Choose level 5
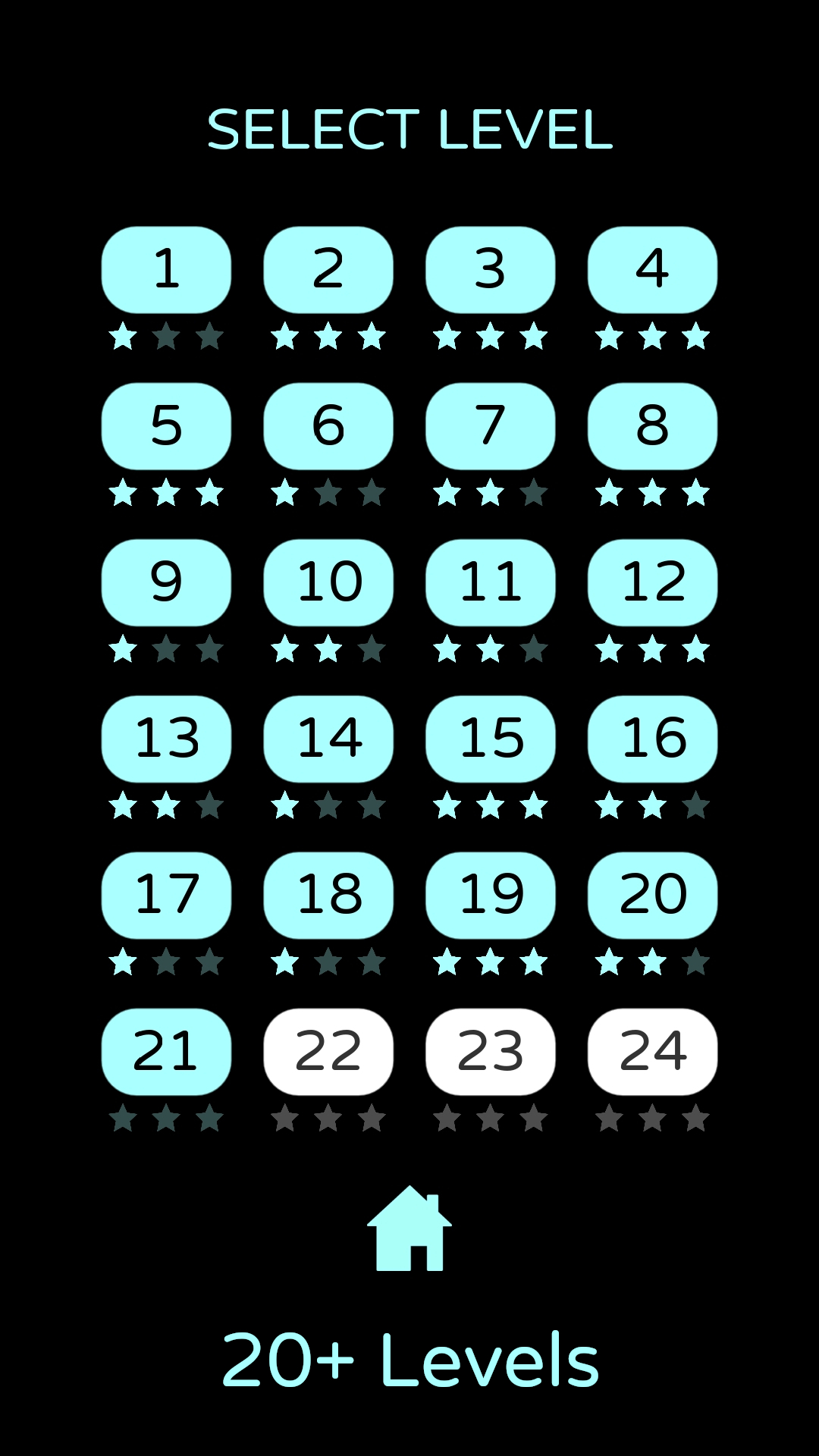The width and height of the screenshot is (819, 1456). (x=166, y=426)
